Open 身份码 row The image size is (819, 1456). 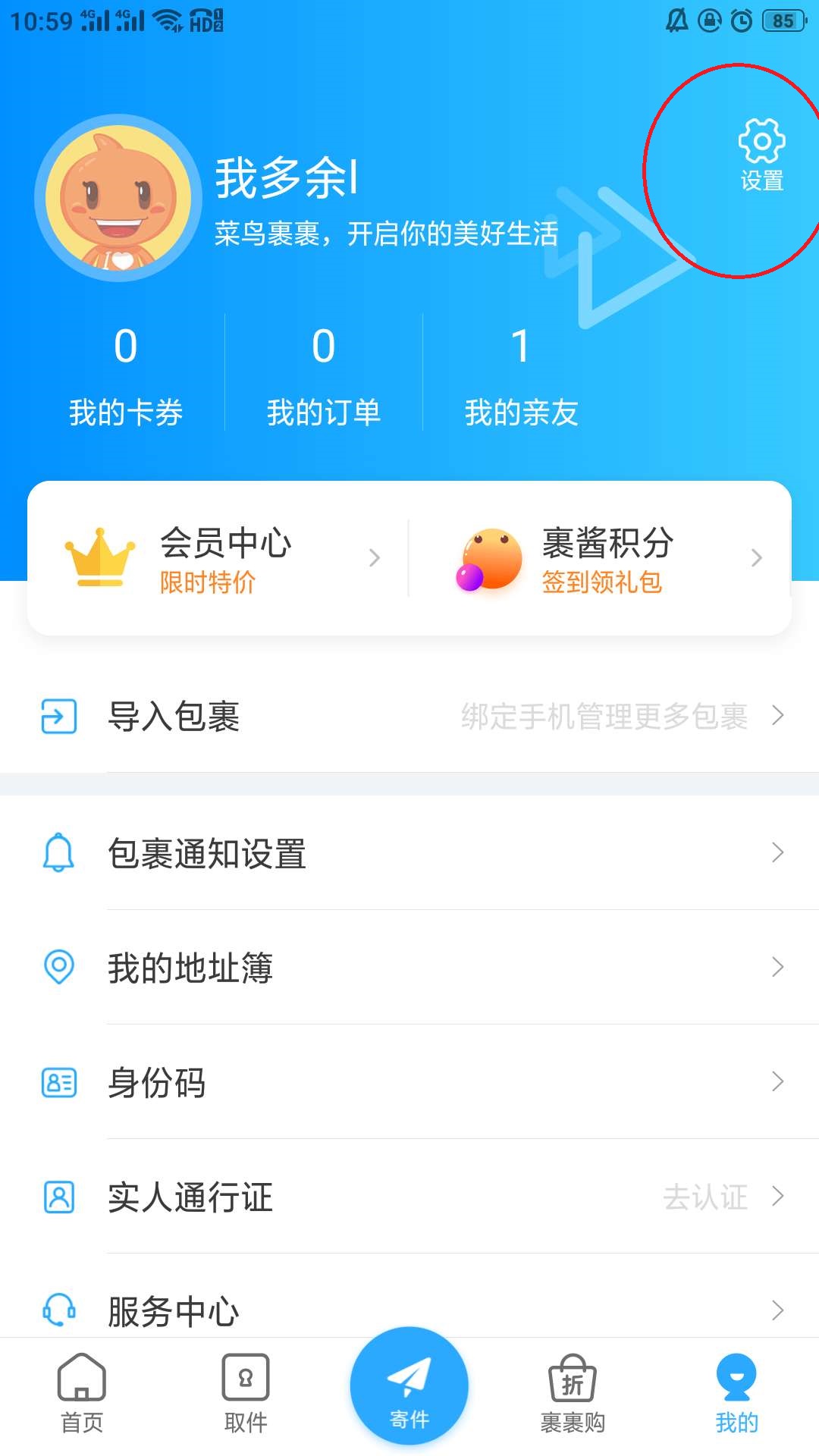tap(409, 1082)
